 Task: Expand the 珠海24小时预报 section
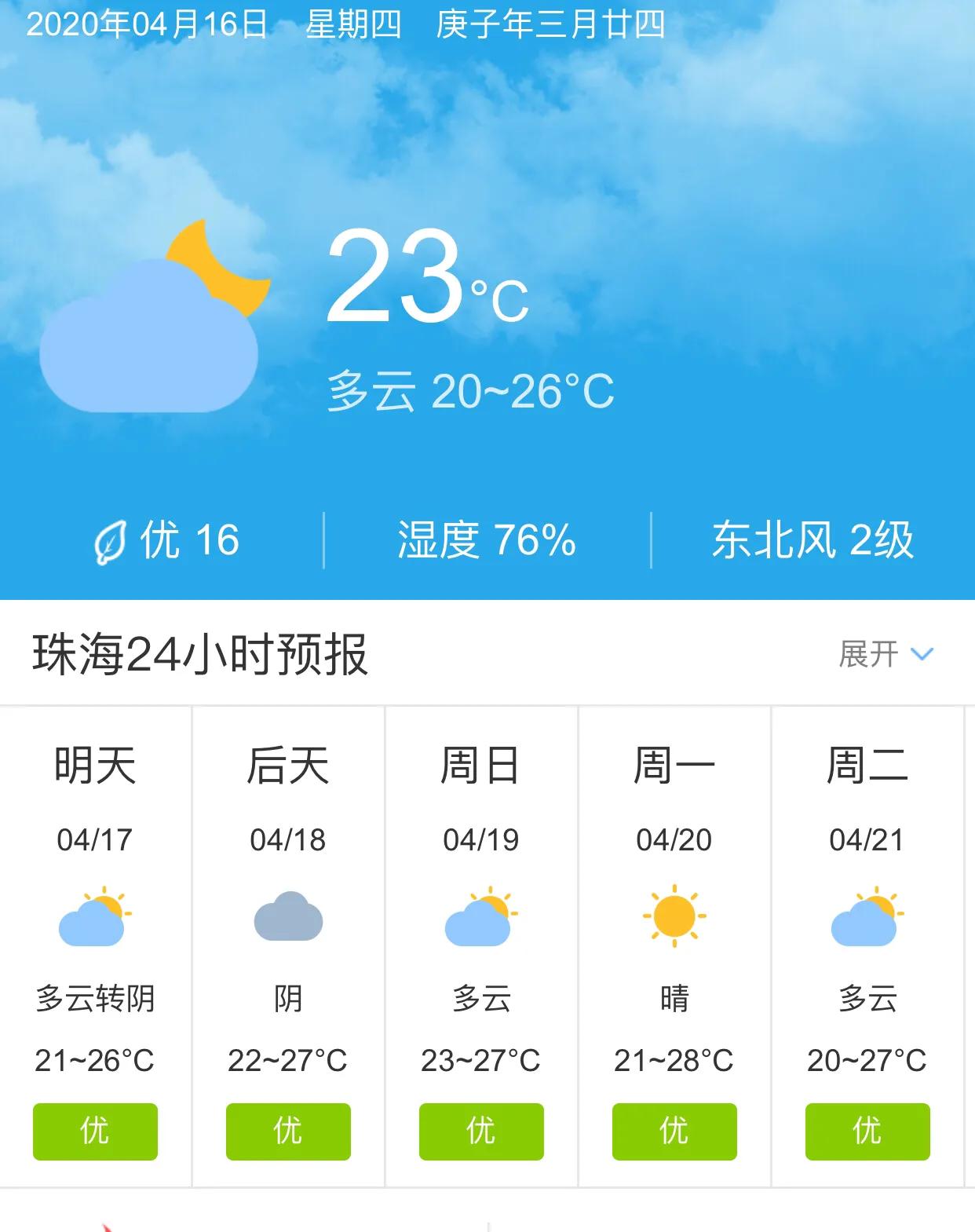click(886, 654)
